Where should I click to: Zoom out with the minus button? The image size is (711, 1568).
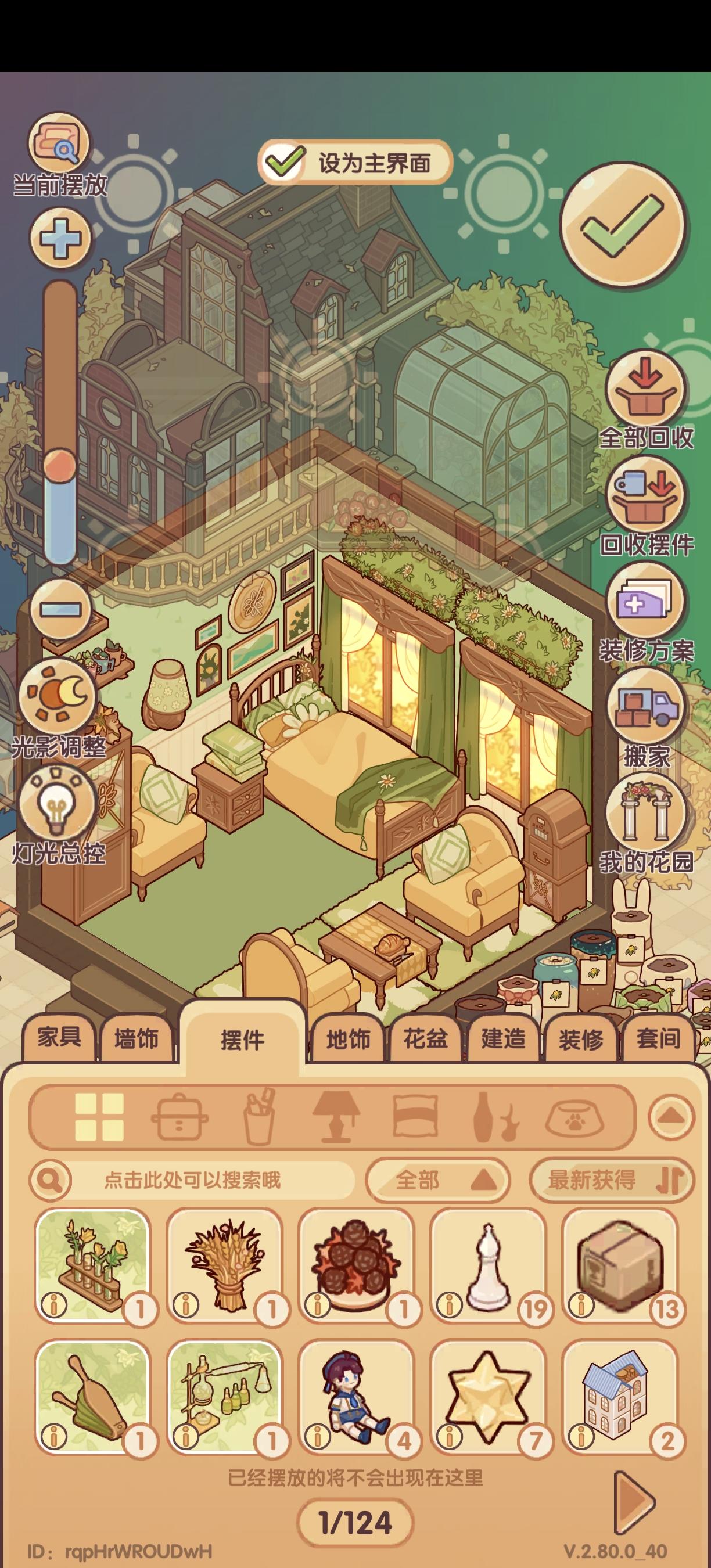[x=60, y=609]
